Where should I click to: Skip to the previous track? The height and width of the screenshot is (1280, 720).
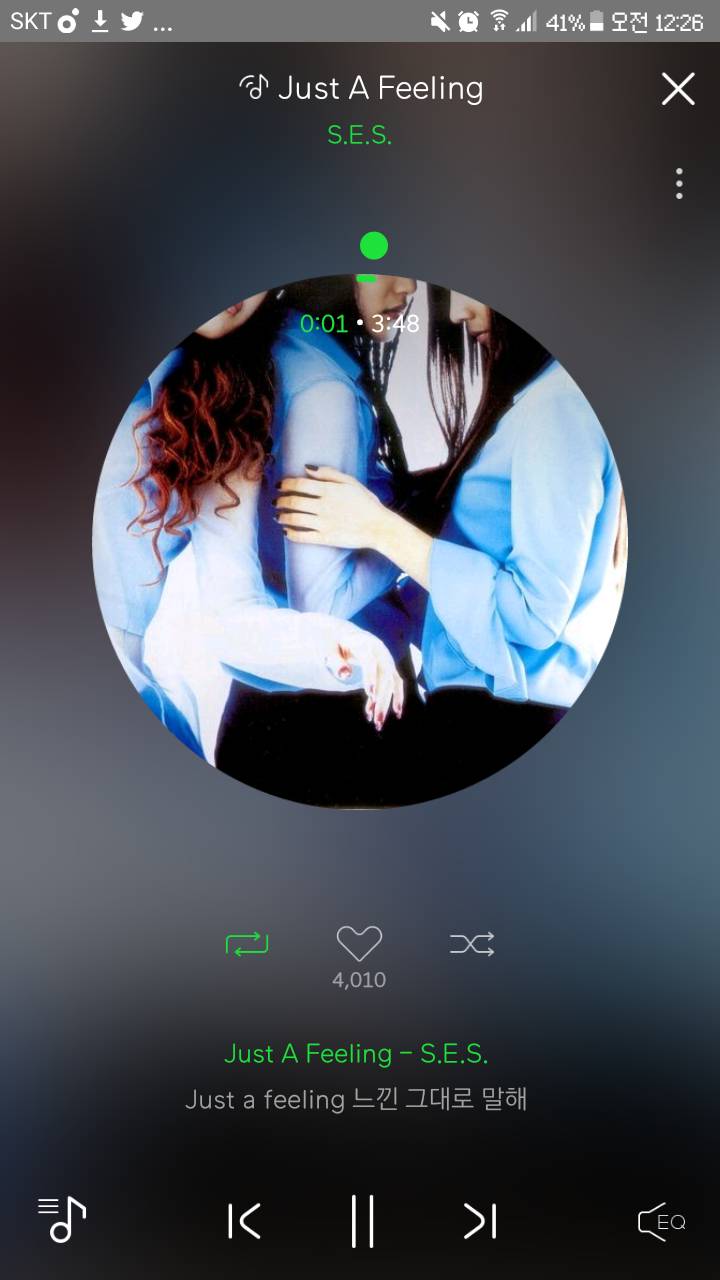point(245,1221)
